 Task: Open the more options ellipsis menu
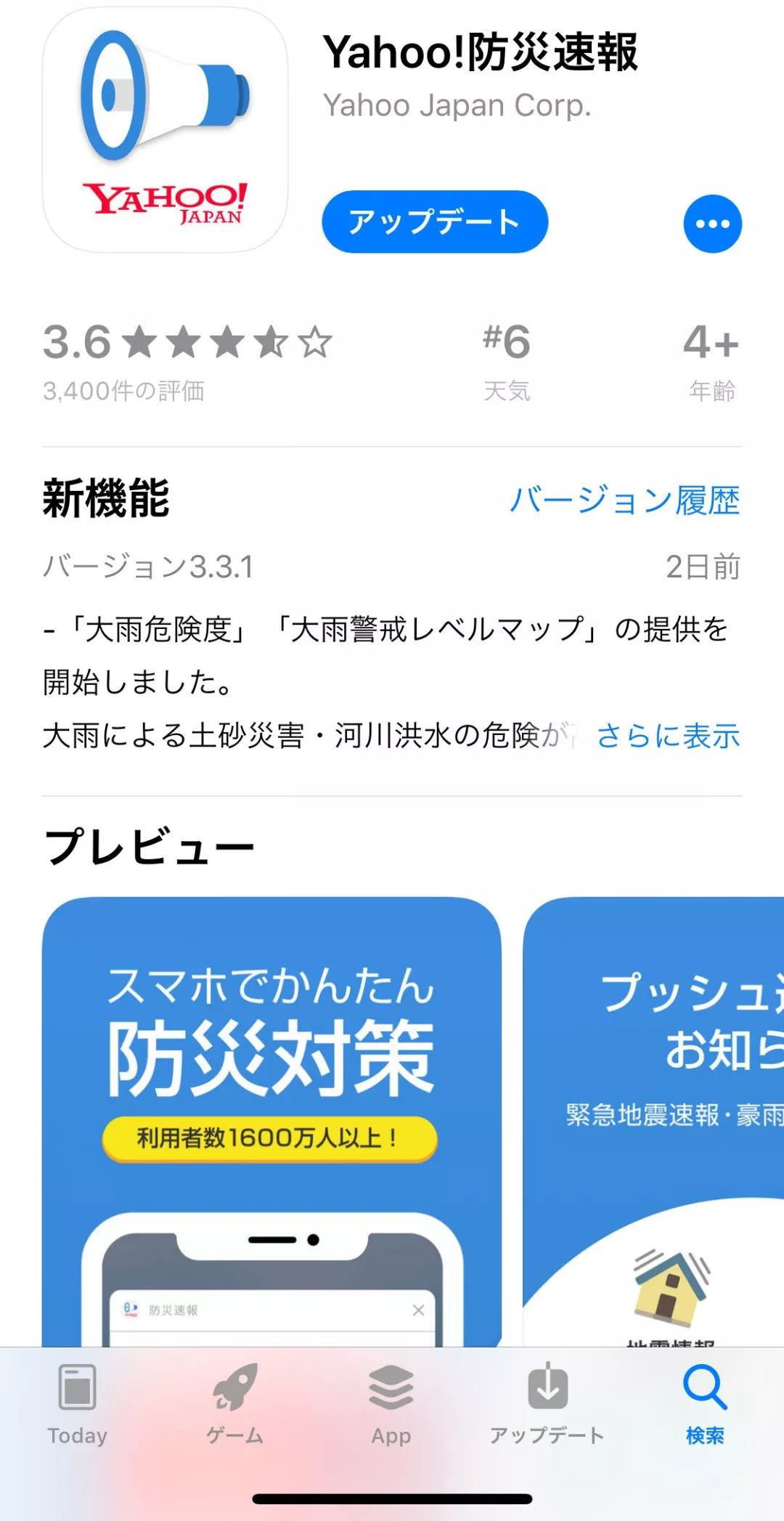click(712, 224)
